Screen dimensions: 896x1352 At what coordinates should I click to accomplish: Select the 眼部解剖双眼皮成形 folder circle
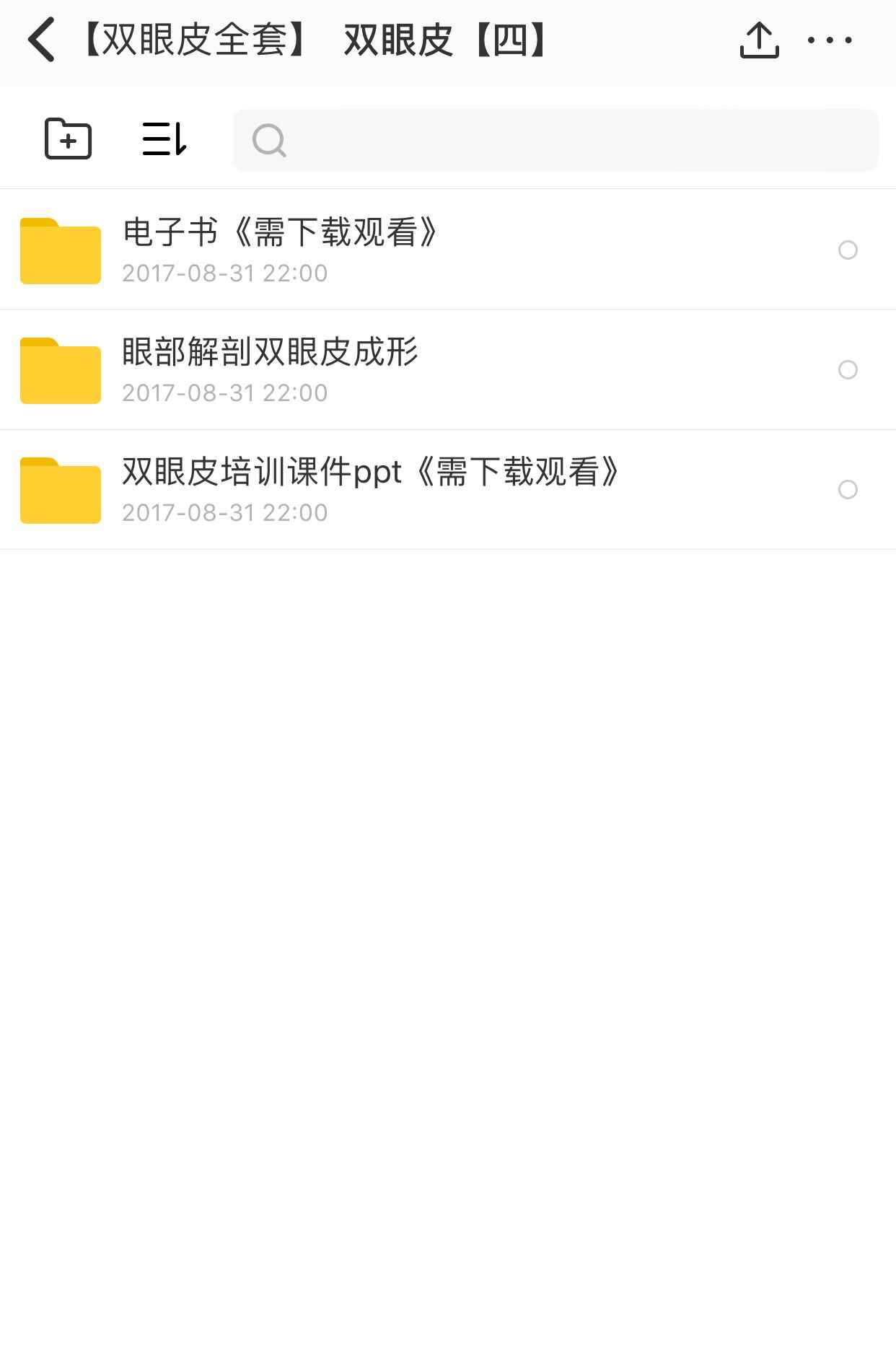[x=848, y=370]
